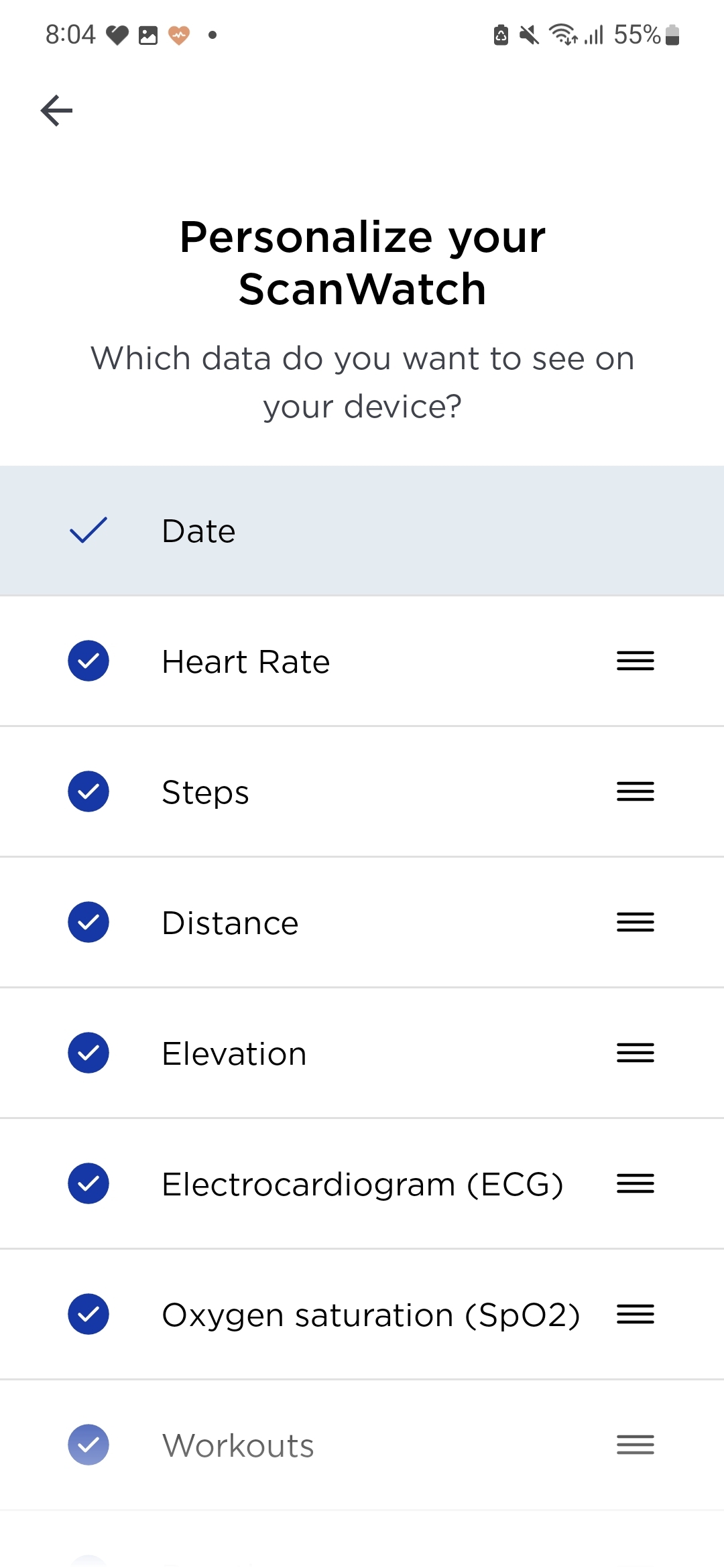This screenshot has width=724, height=1568.
Task: Uncheck the Steps item
Action: pyautogui.click(x=88, y=791)
